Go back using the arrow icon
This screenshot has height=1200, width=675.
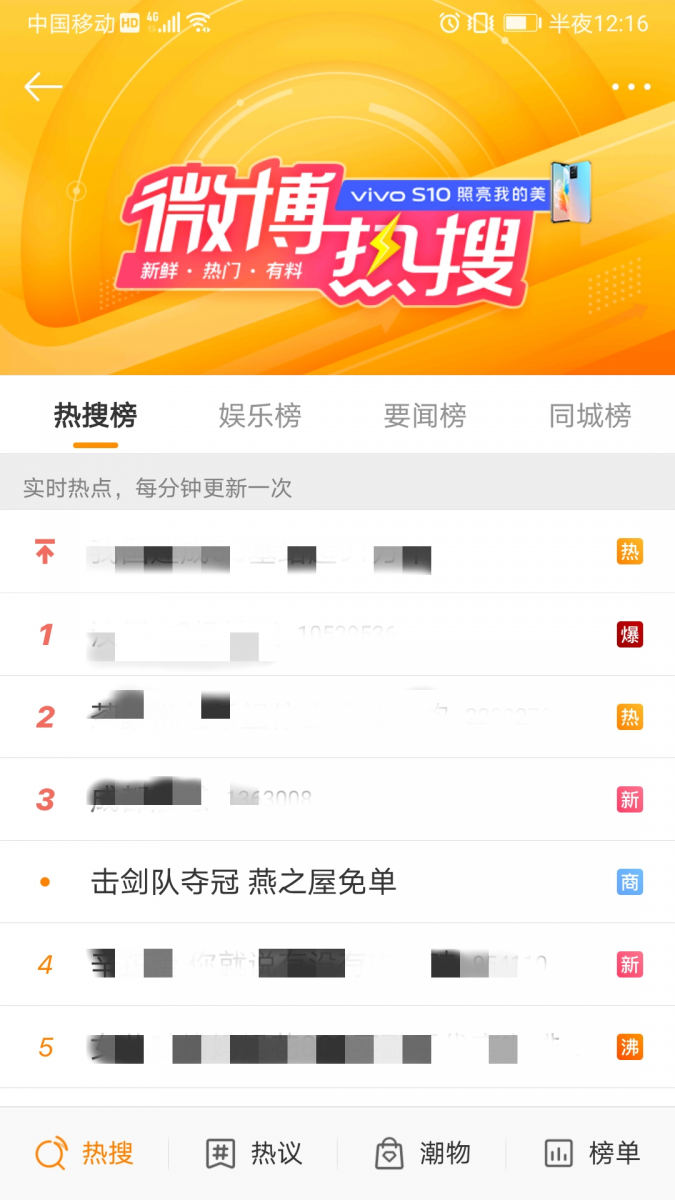43,87
